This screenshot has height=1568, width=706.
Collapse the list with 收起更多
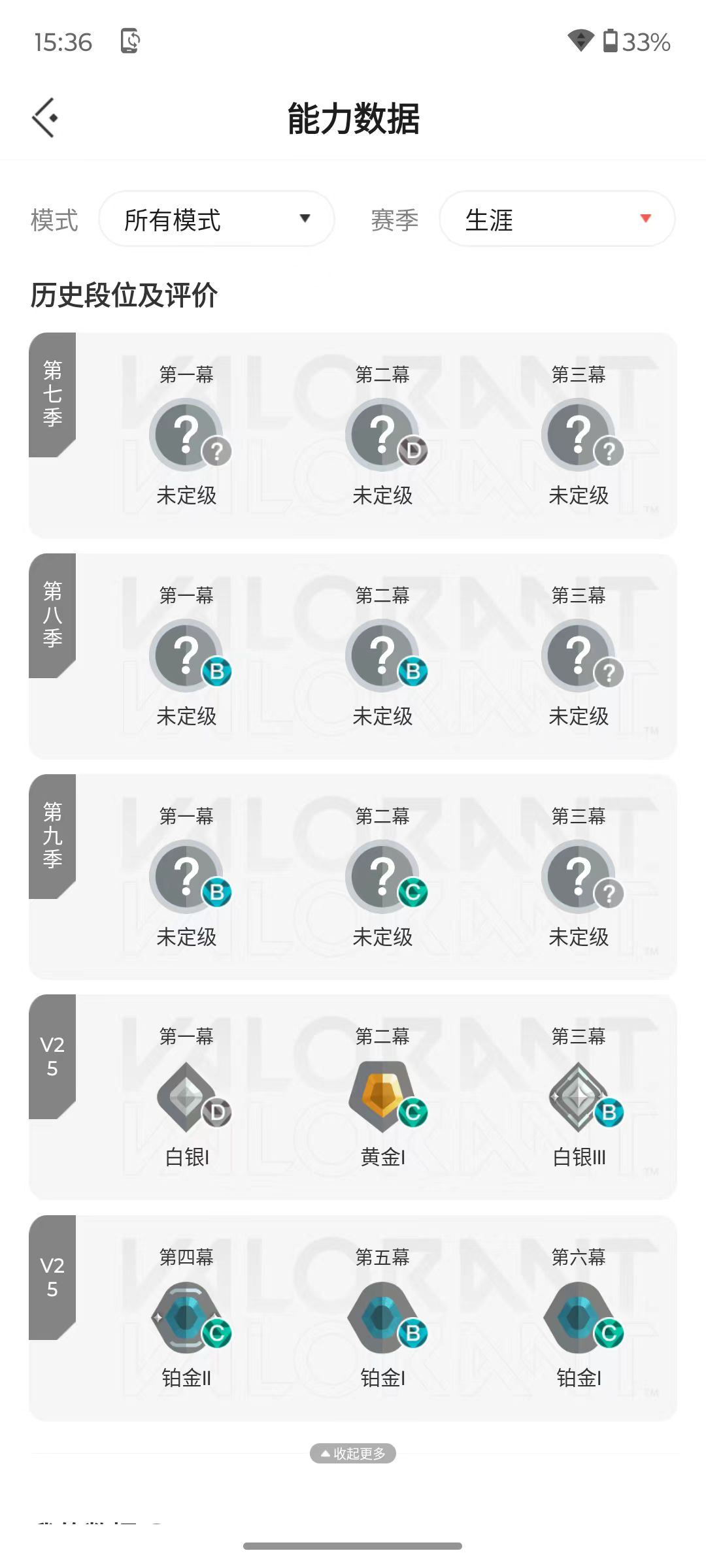(x=353, y=1454)
